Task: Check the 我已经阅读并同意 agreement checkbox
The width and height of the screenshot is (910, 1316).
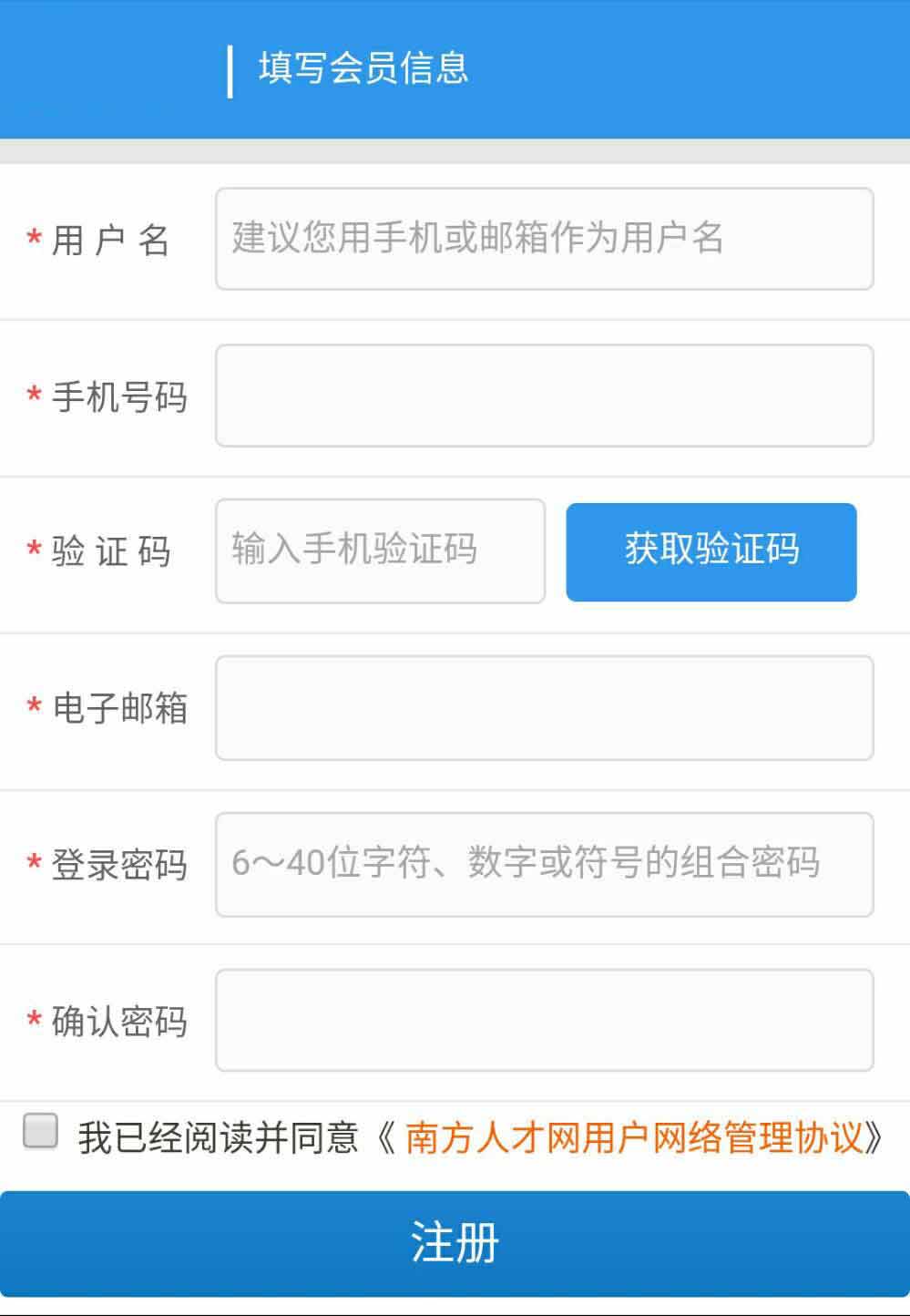Action: click(x=40, y=1131)
